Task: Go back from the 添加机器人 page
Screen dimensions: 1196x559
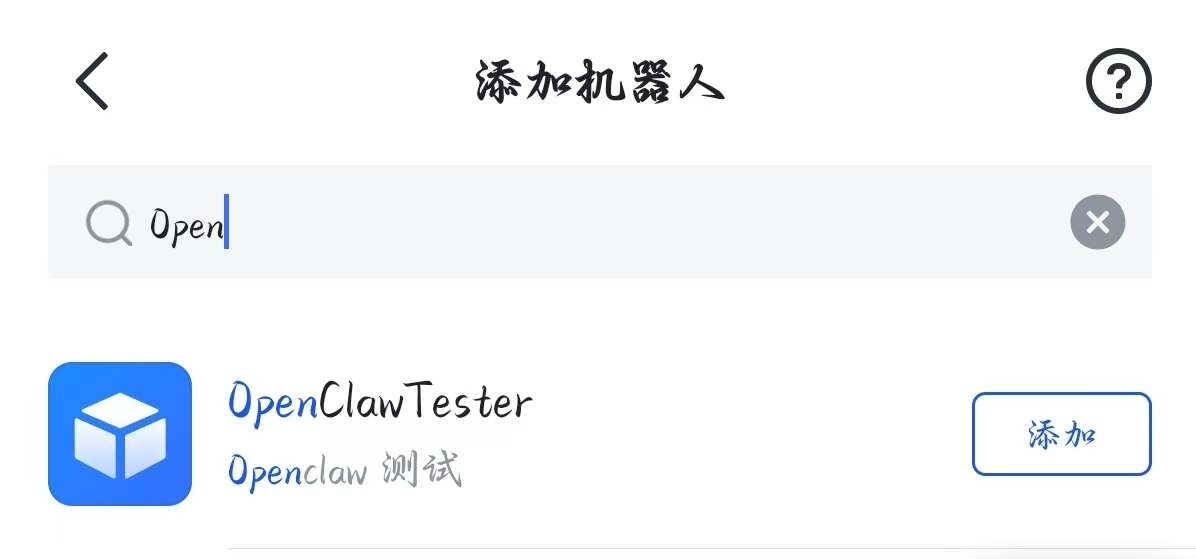Action: 92,81
